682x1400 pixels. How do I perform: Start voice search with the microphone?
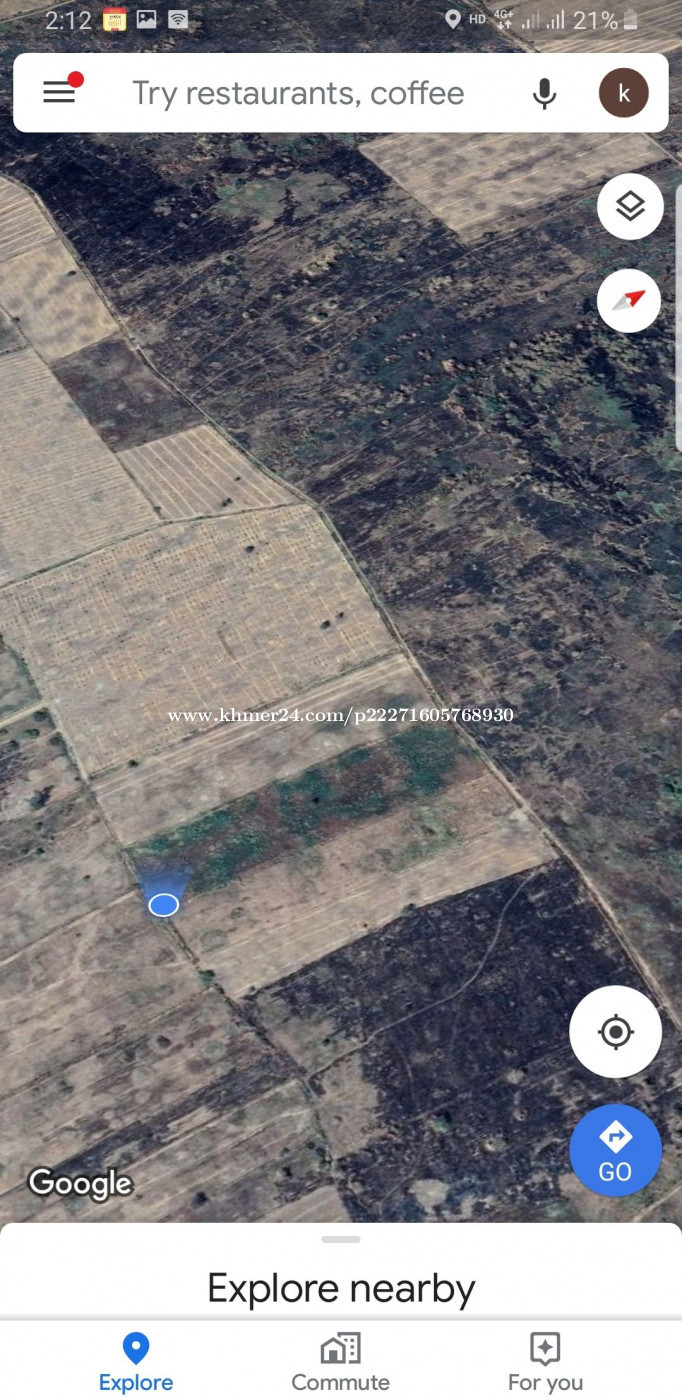click(544, 93)
